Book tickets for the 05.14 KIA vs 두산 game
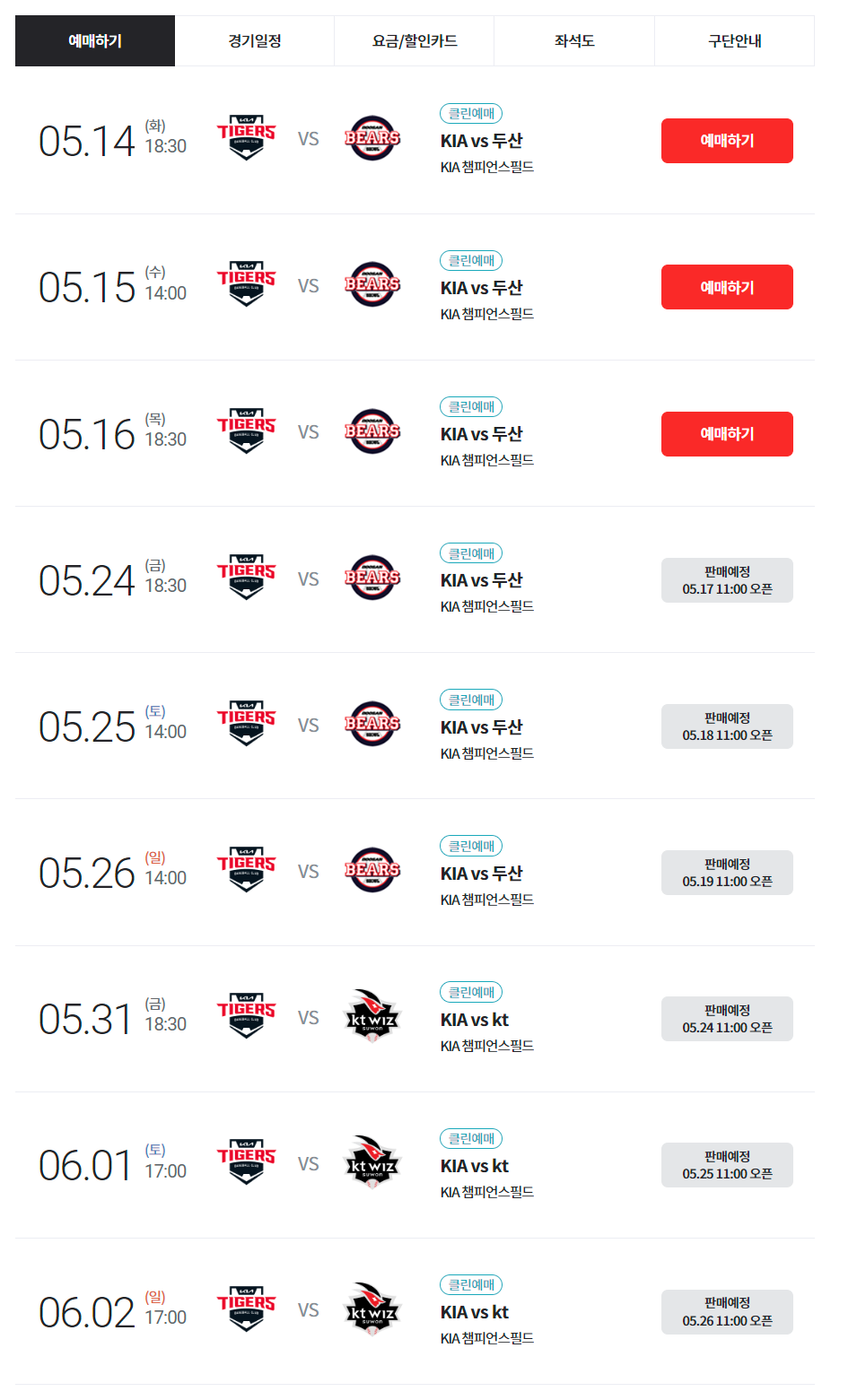Image resolution: width=857 pixels, height=1400 pixels. pyautogui.click(x=727, y=141)
